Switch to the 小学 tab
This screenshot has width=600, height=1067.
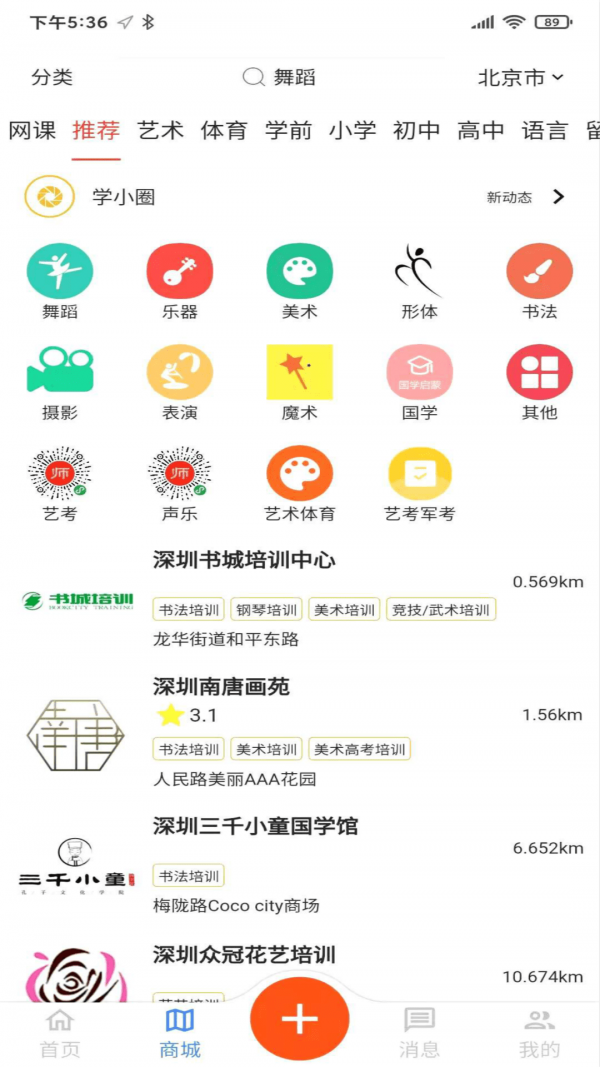[352, 130]
